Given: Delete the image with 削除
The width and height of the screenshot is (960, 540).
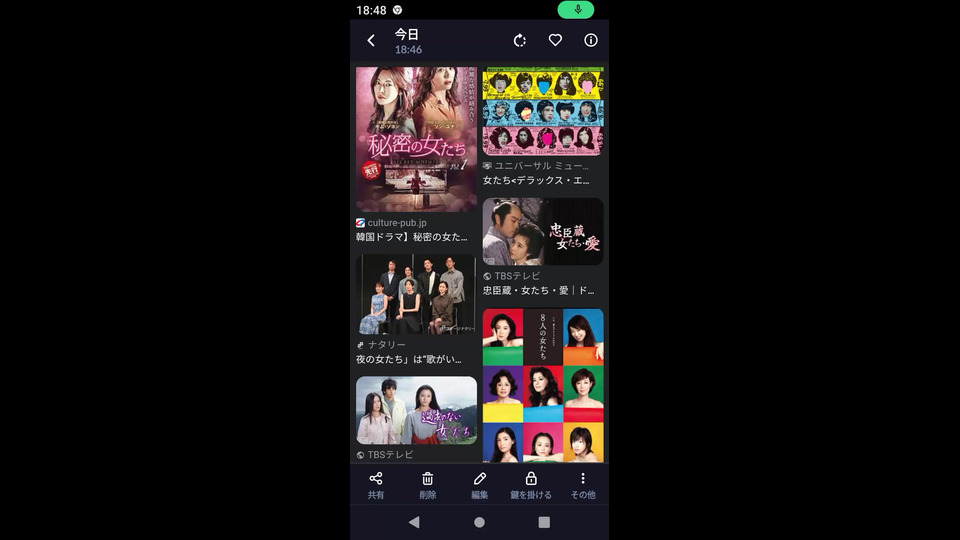Looking at the screenshot, I should pyautogui.click(x=428, y=485).
